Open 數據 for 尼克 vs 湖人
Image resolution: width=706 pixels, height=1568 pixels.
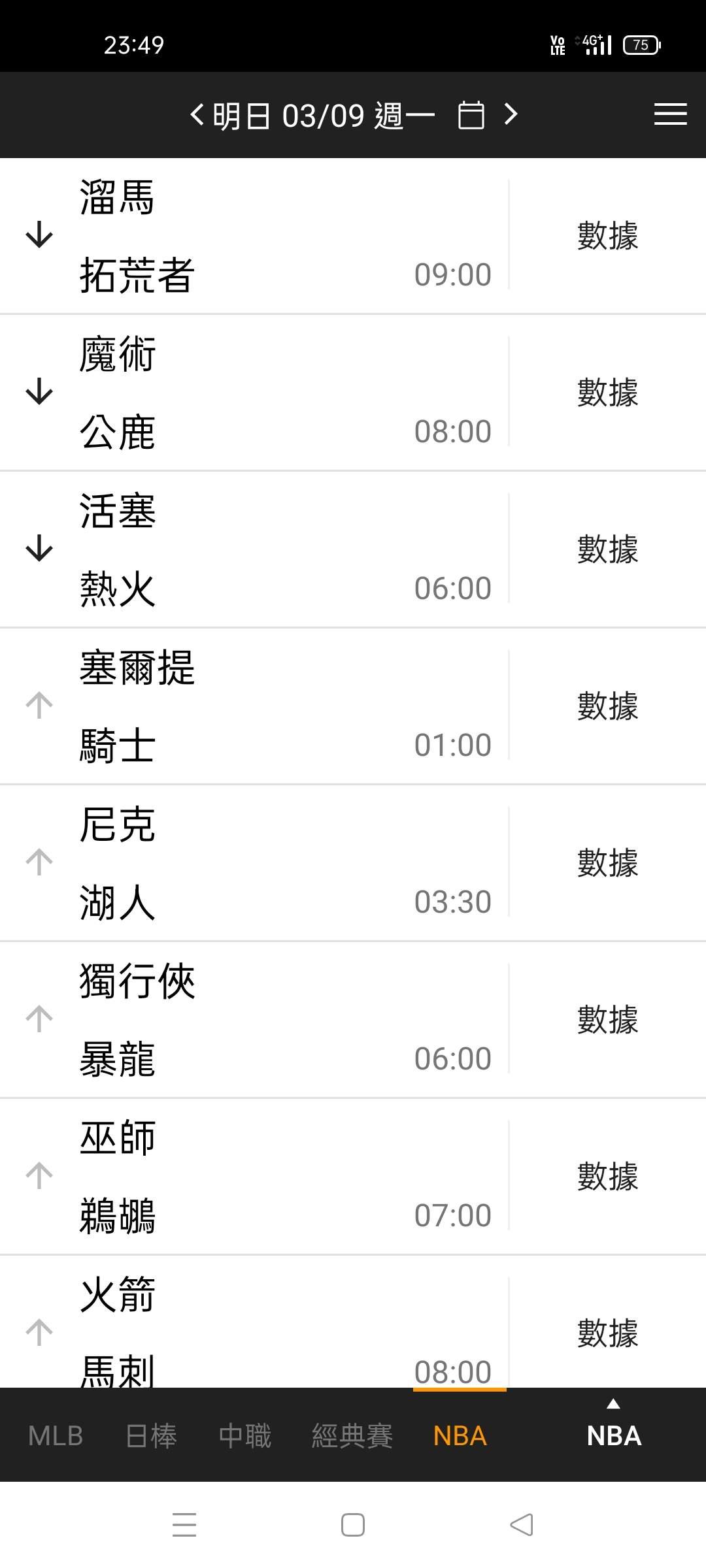click(607, 863)
